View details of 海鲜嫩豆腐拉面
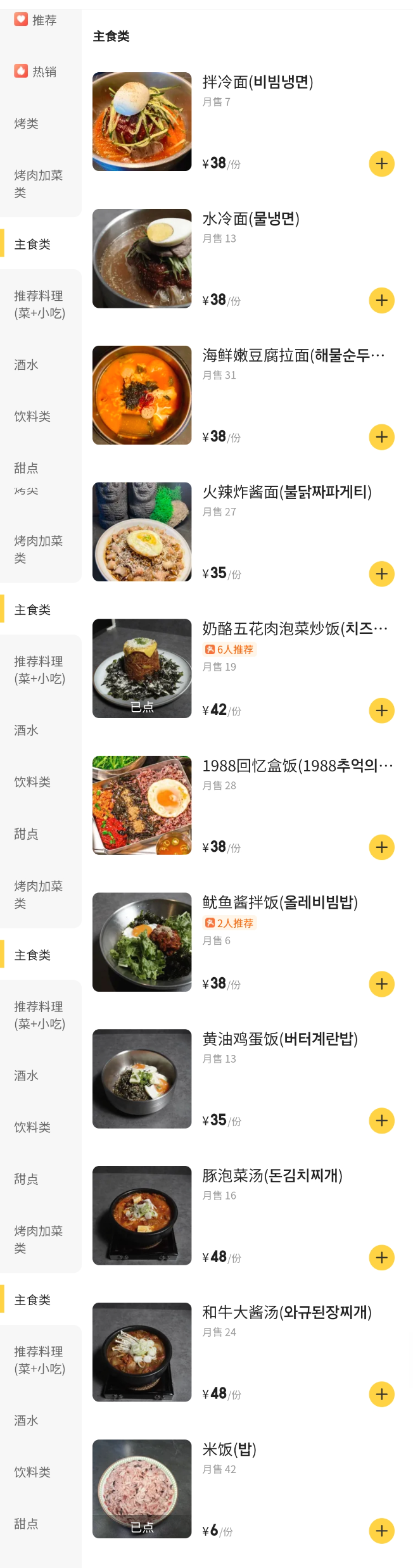This screenshot has height=1568, width=413. click(294, 355)
